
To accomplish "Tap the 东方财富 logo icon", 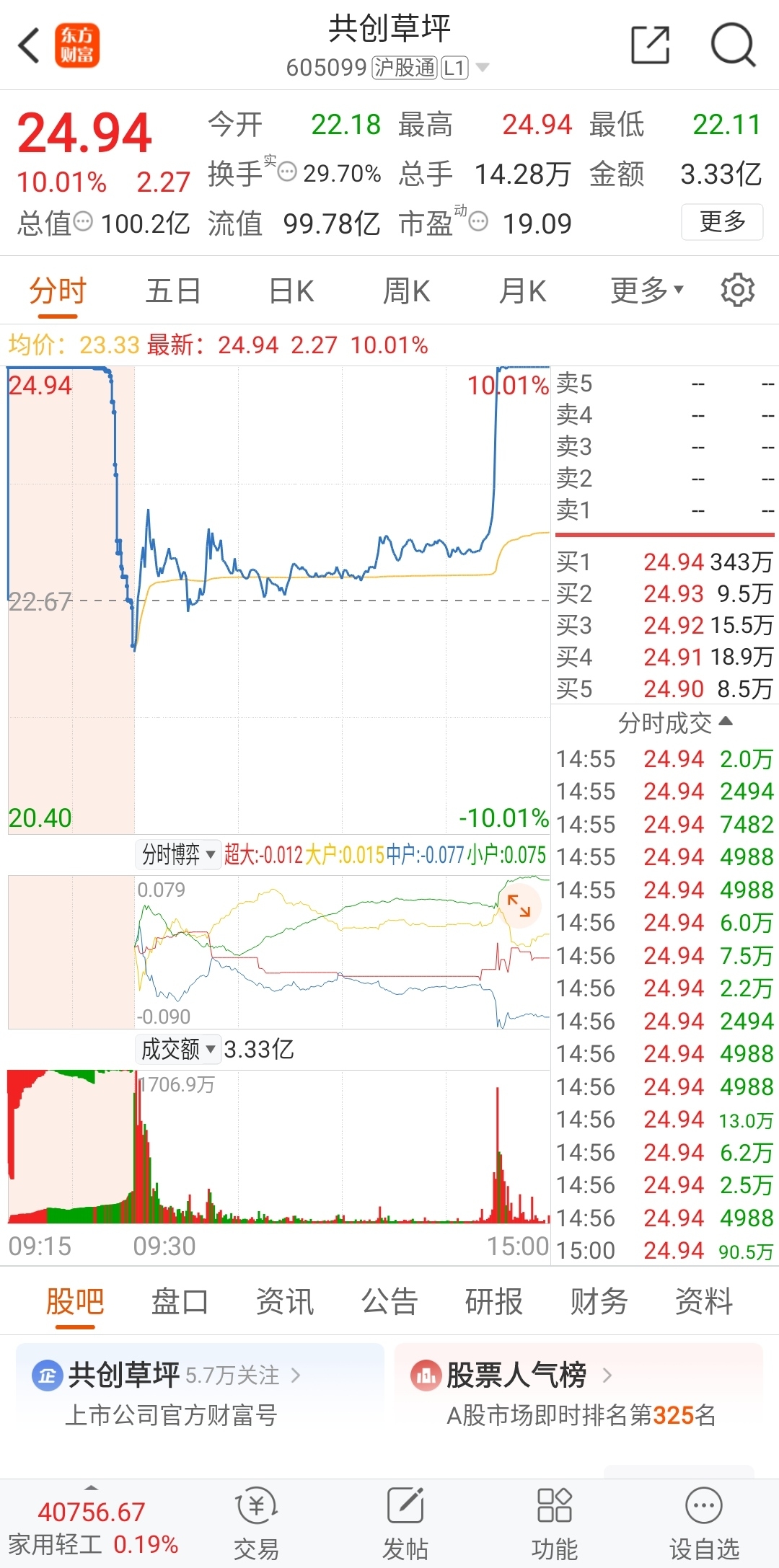I will point(78,45).
